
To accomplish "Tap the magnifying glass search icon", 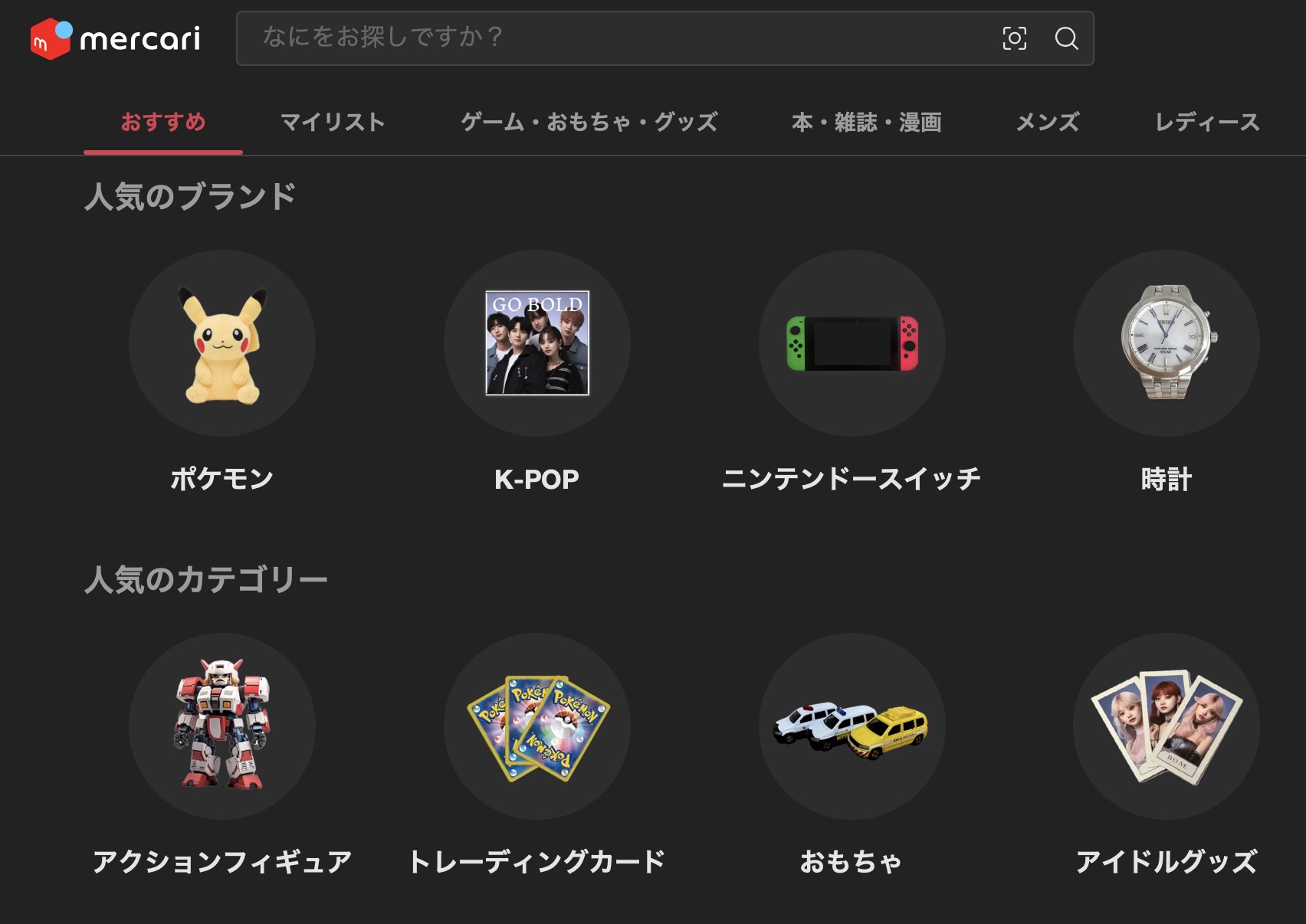I will pos(1066,38).
